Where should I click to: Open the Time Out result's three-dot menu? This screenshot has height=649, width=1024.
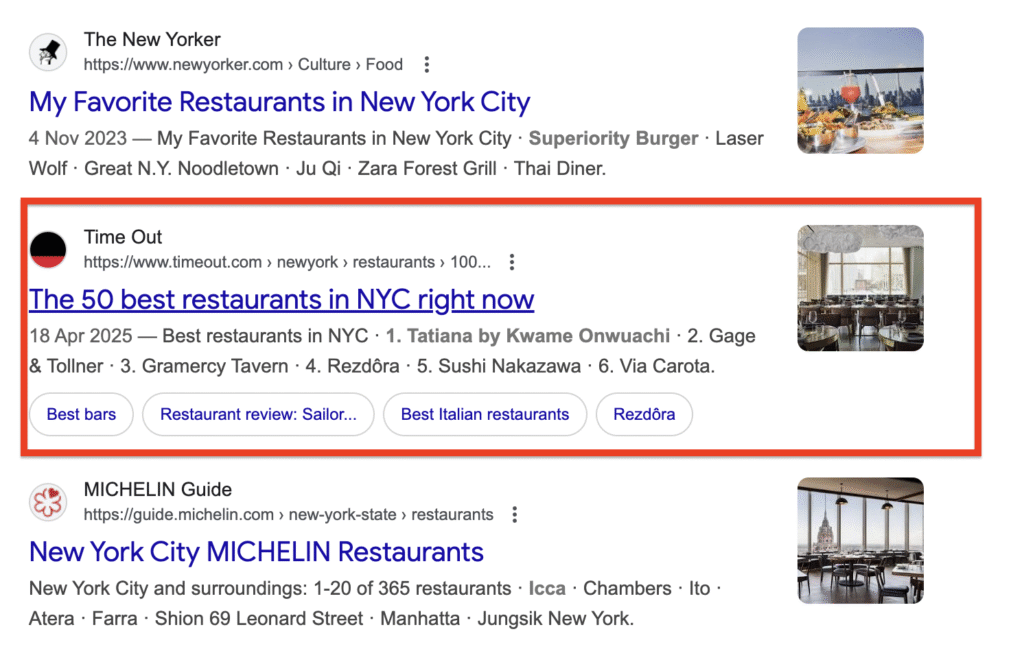[x=512, y=263]
